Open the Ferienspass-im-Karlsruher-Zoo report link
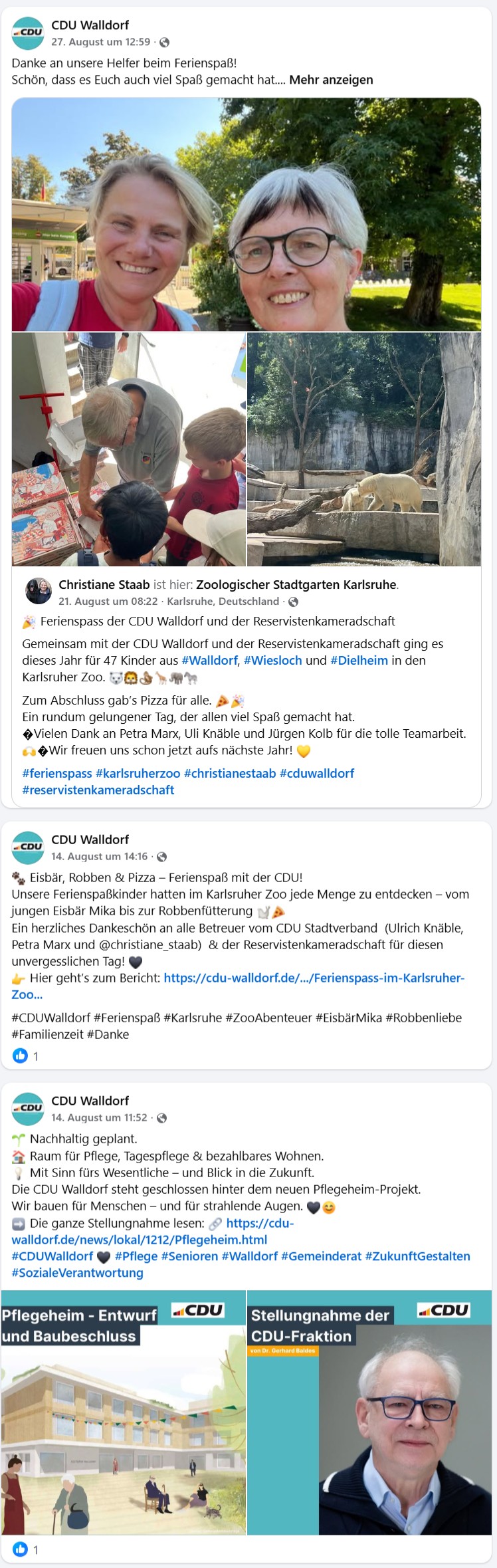497x1568 pixels. point(314,978)
